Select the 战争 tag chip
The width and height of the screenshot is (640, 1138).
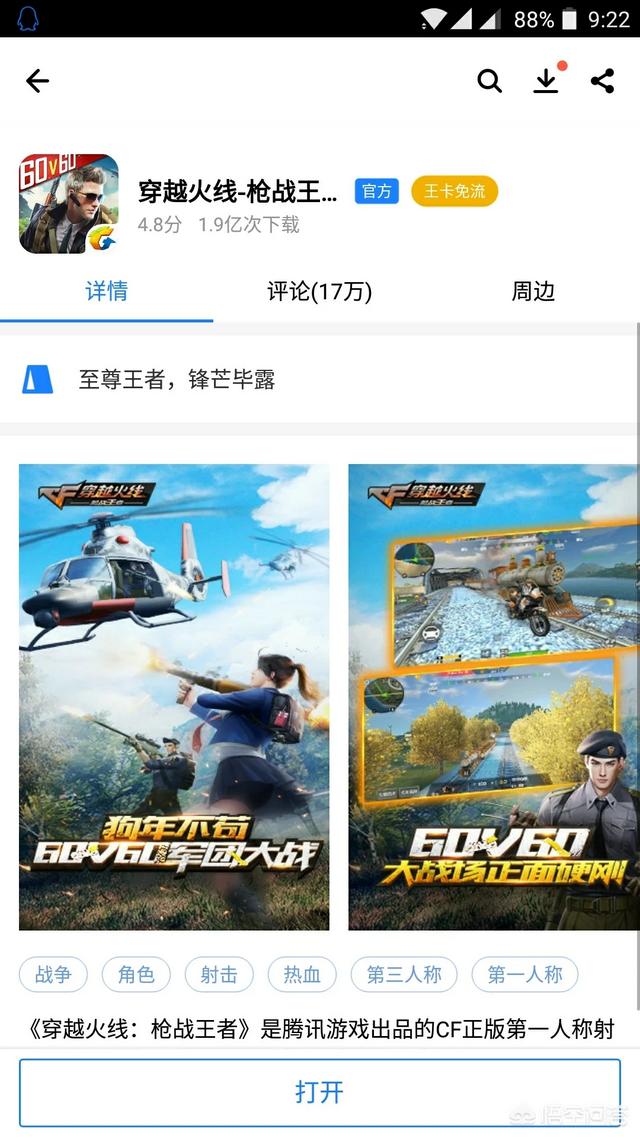click(x=53, y=974)
